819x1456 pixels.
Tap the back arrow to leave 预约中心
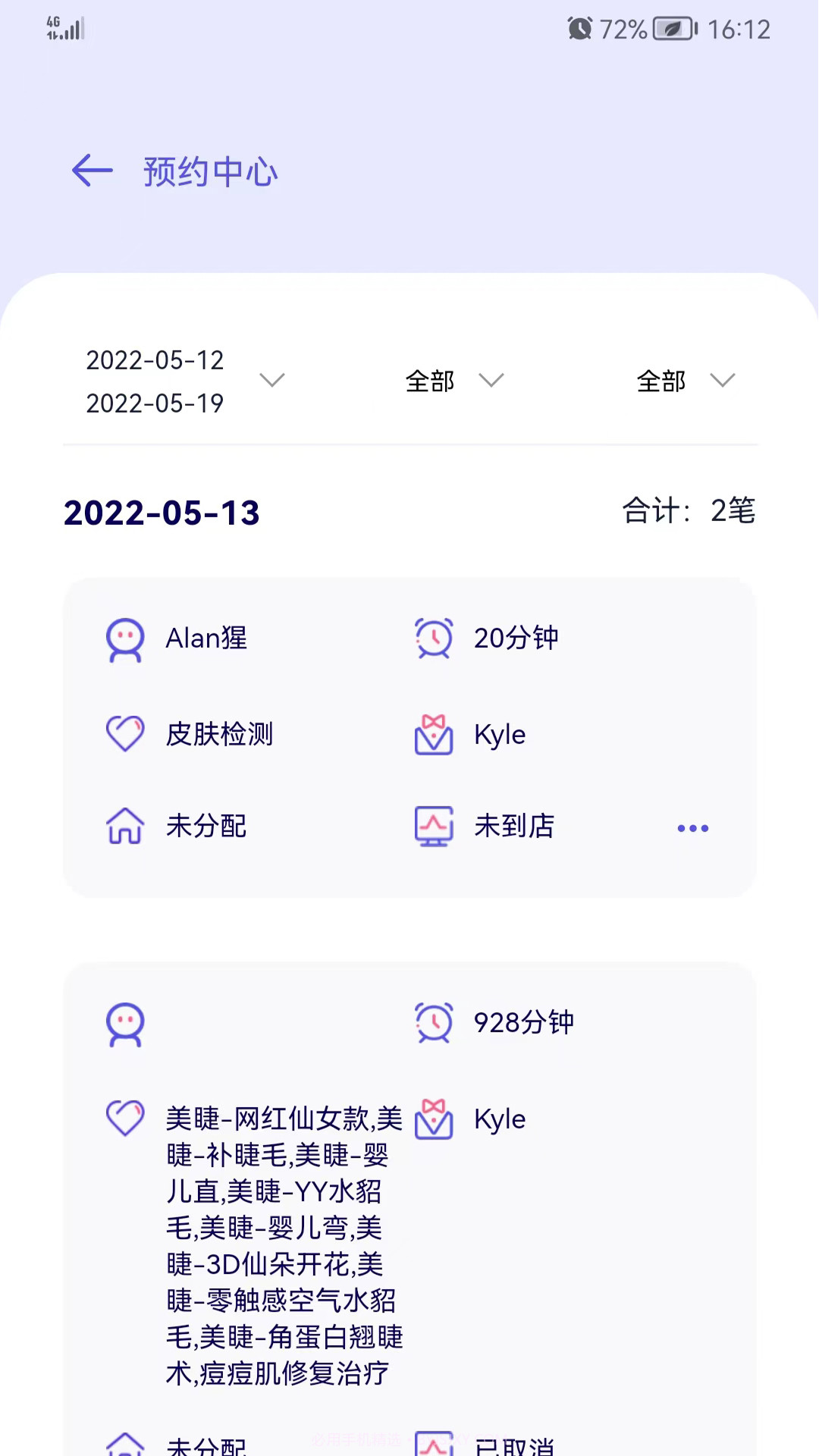(x=90, y=171)
